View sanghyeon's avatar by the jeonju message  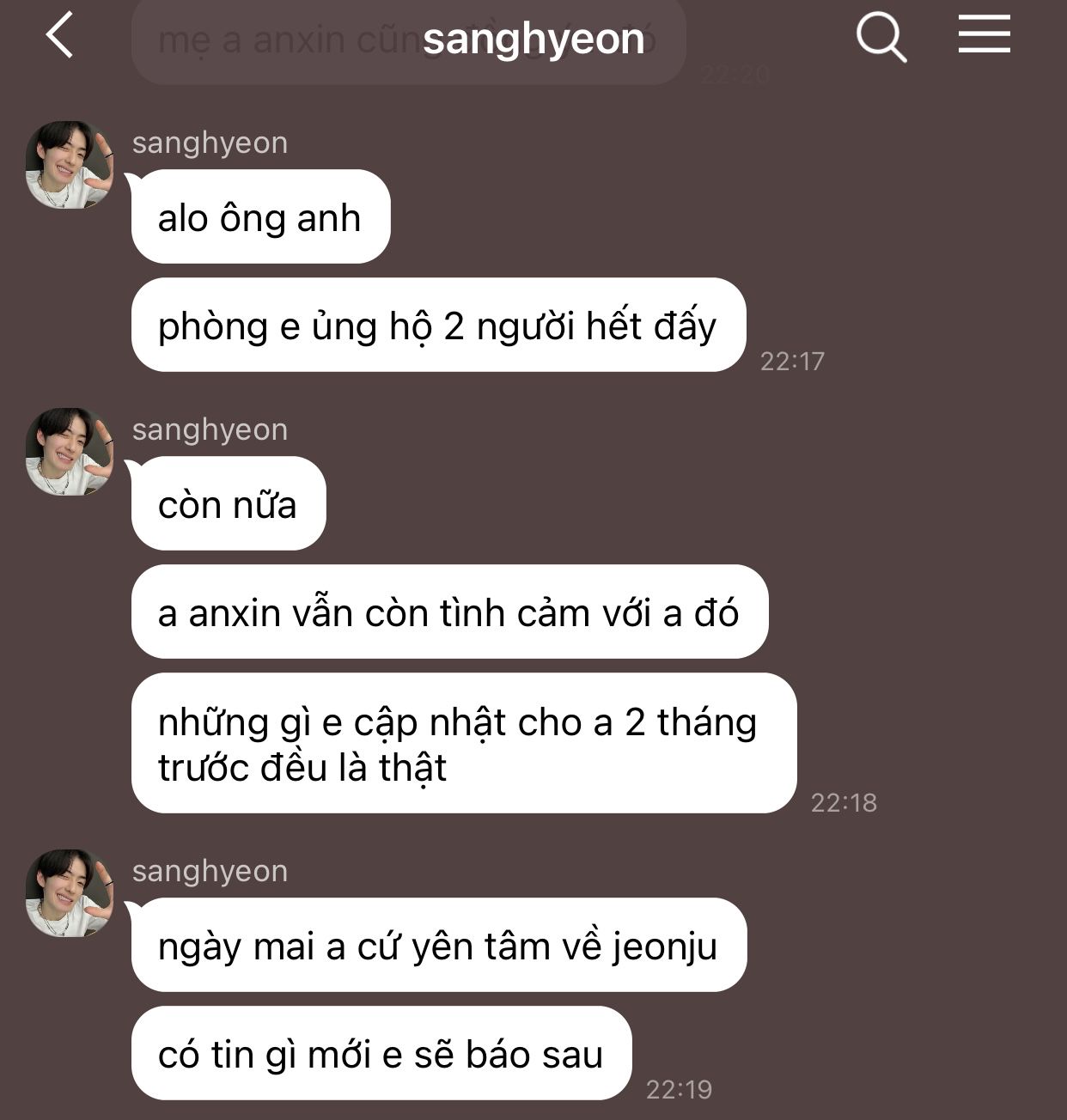69,893
